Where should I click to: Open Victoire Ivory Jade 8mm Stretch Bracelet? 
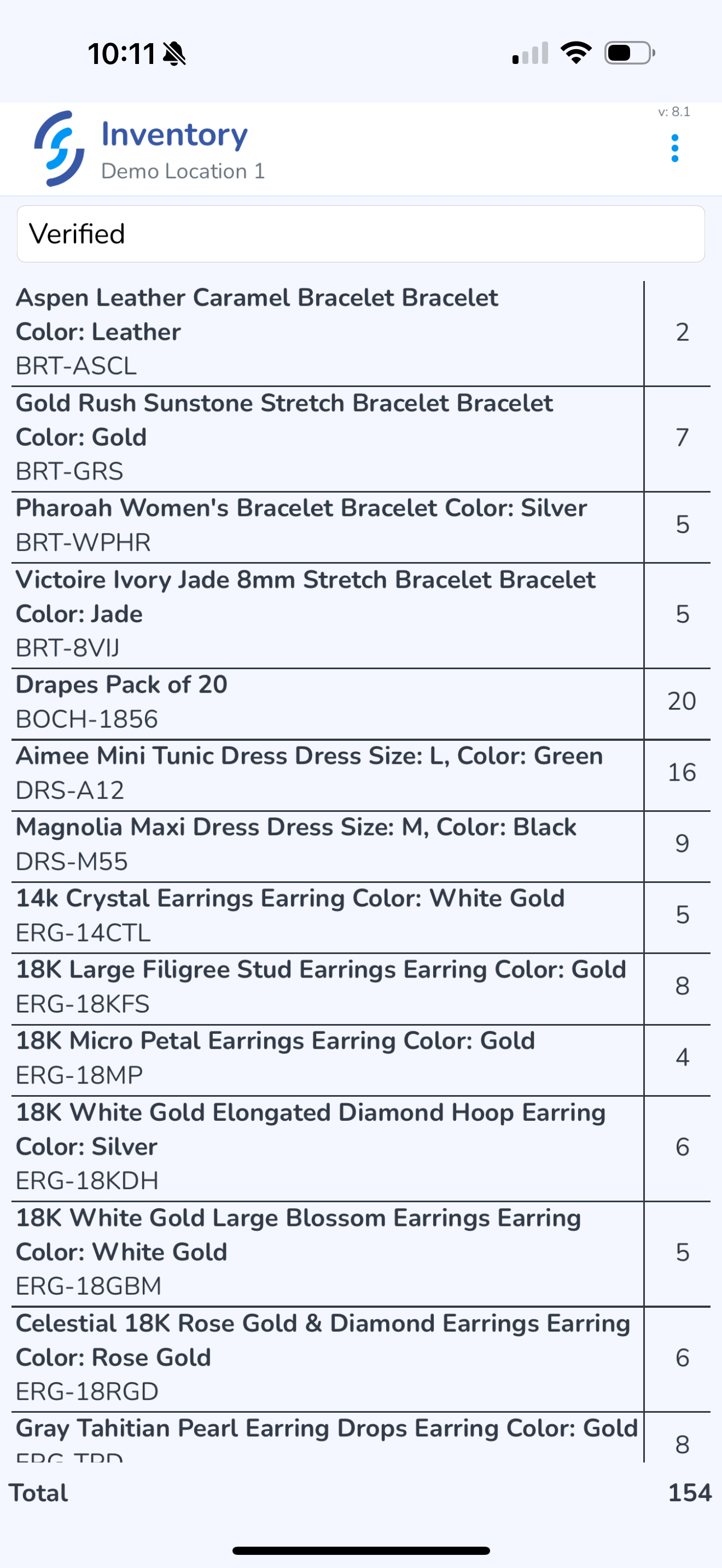[x=361, y=616]
